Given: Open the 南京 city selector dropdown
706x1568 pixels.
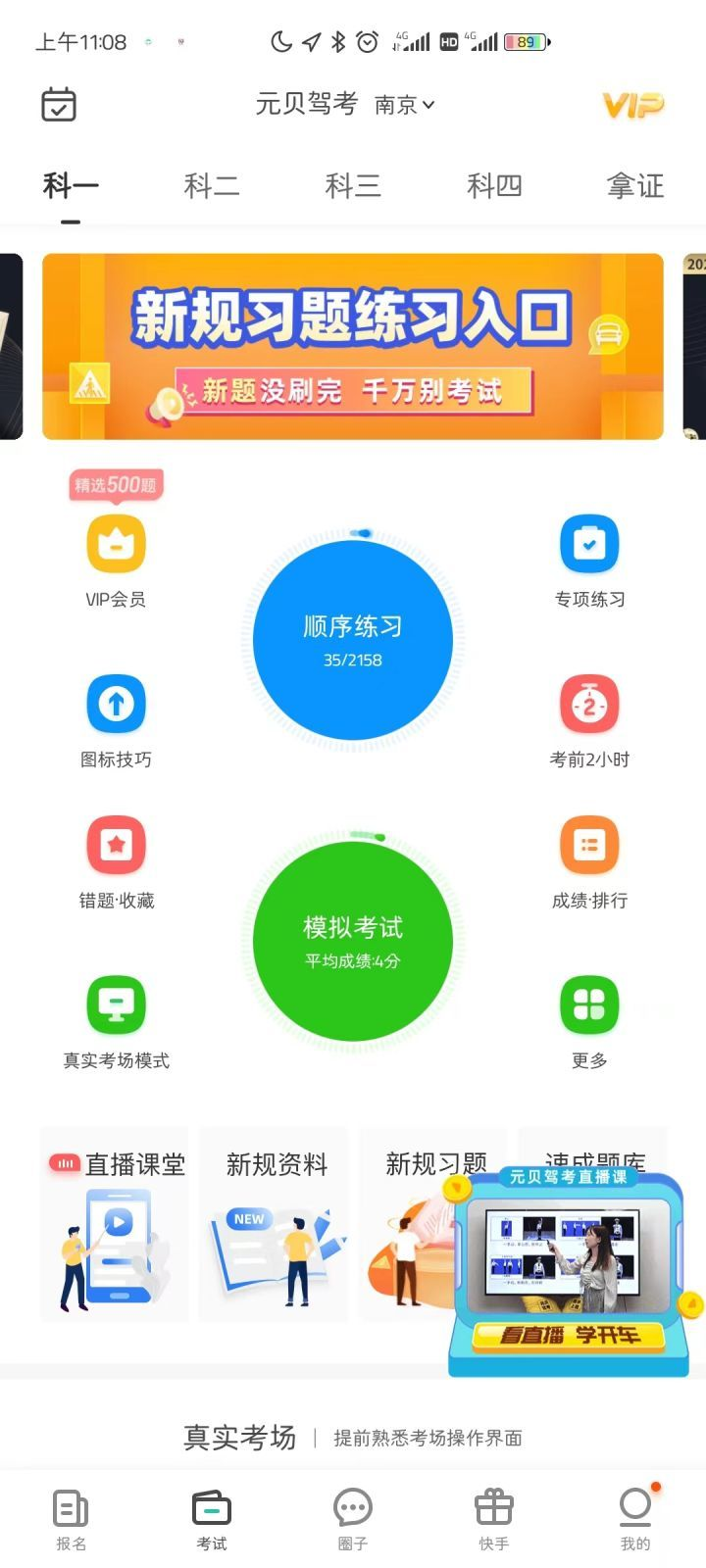Looking at the screenshot, I should (x=404, y=106).
